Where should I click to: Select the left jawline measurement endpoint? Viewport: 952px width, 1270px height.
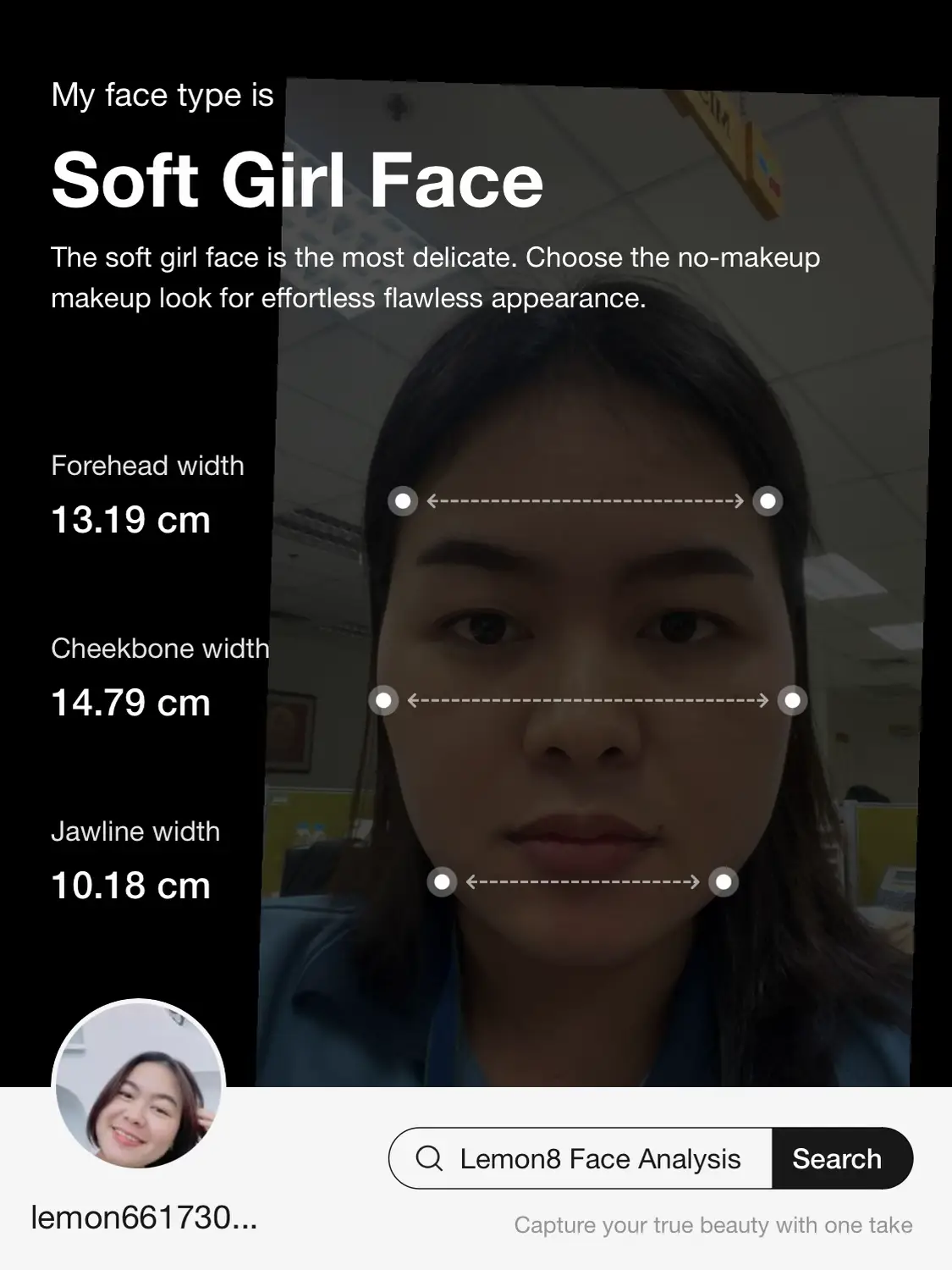click(x=443, y=882)
